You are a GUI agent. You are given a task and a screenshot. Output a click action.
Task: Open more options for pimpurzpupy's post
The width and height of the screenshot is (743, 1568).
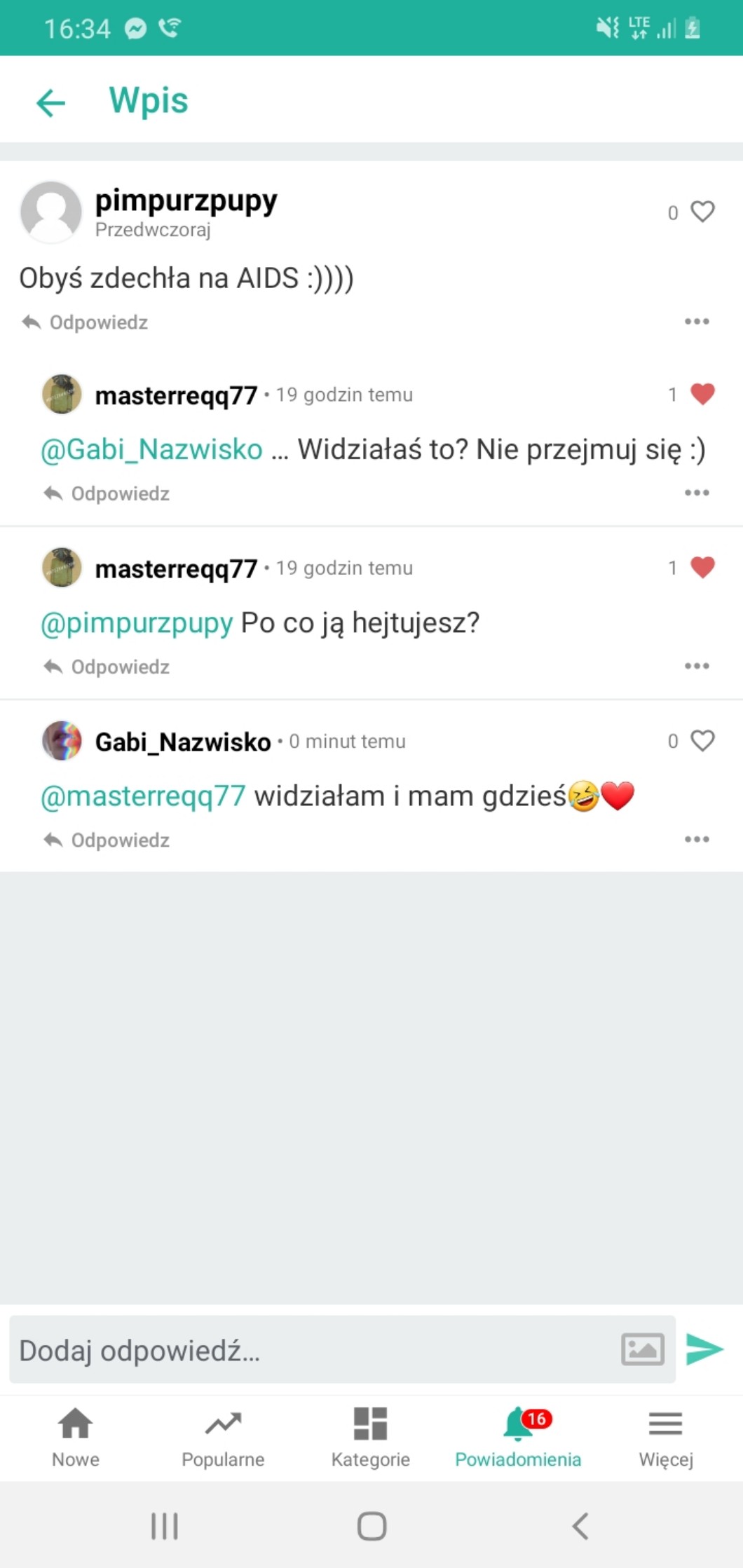tap(697, 322)
